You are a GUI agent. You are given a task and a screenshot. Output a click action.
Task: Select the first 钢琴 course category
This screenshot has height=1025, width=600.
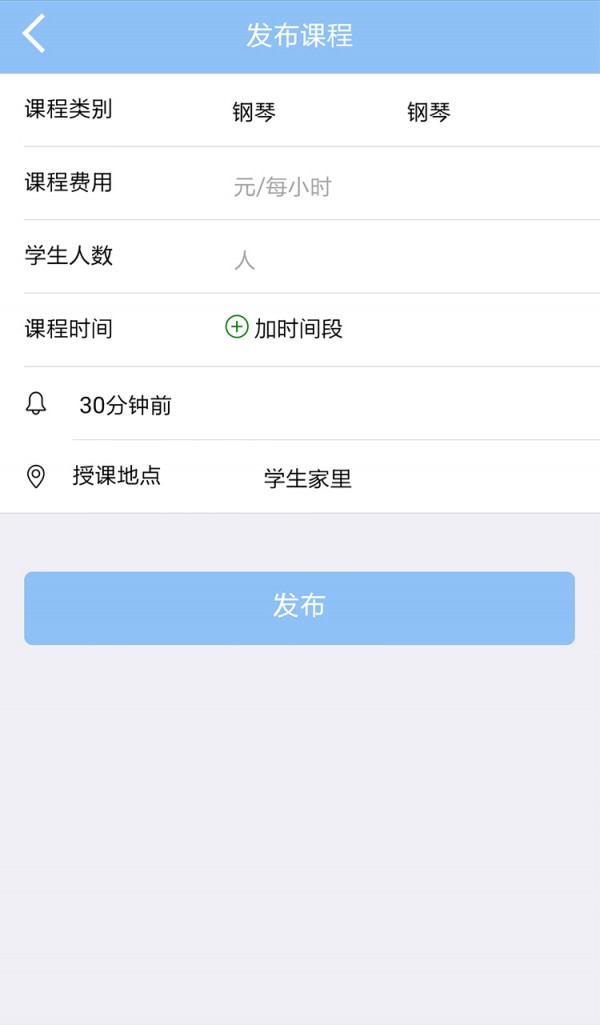254,112
